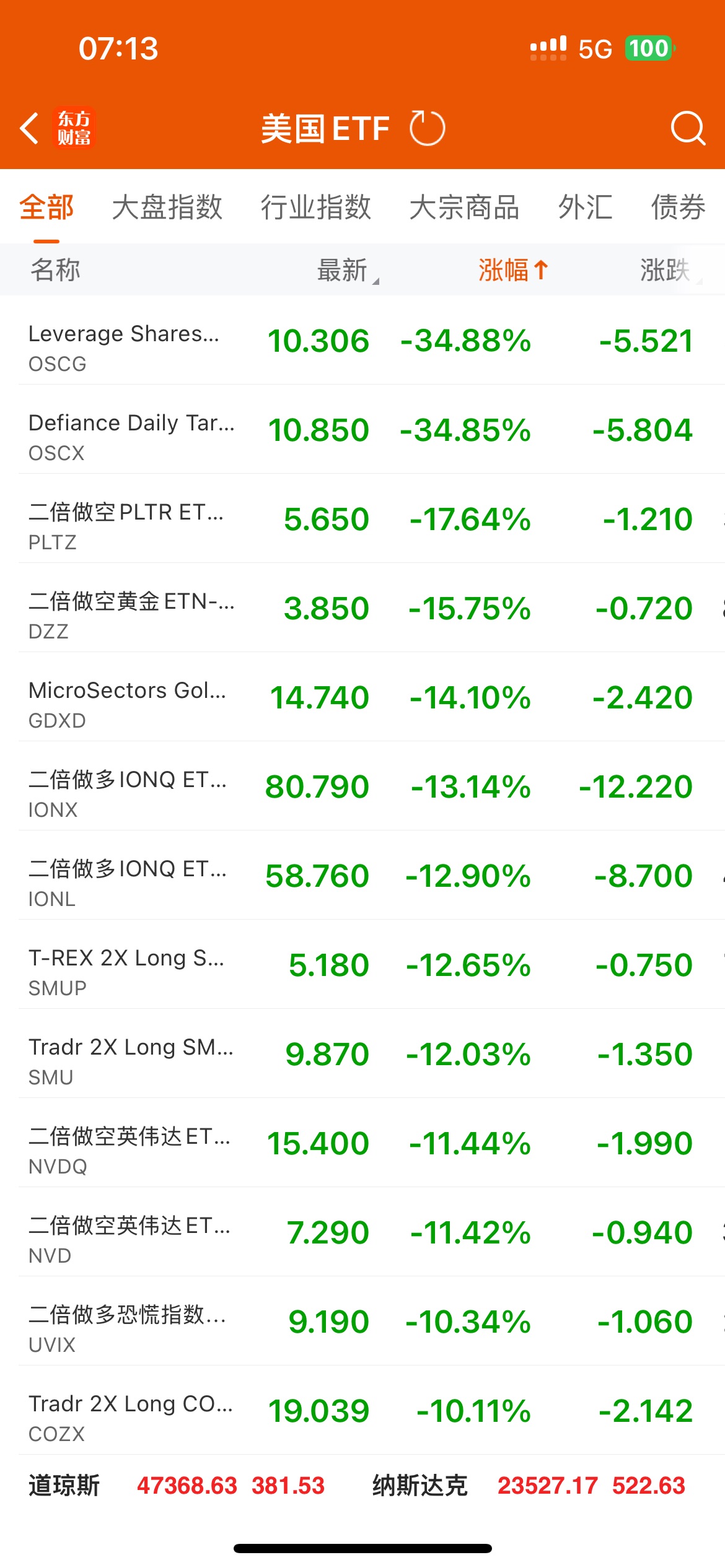
Task: Go back using the top-left arrow
Action: point(30,128)
